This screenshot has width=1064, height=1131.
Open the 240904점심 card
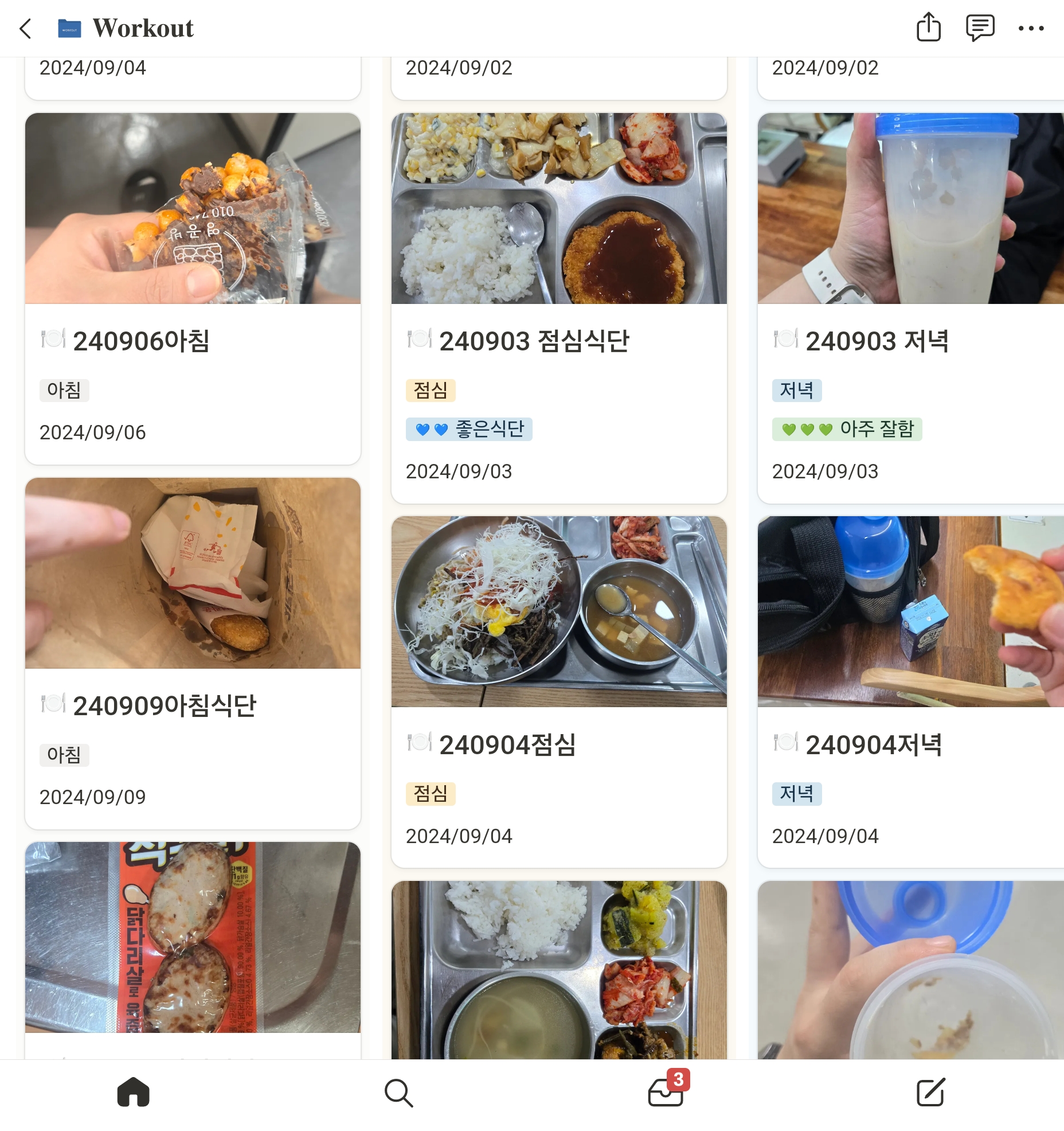click(x=507, y=744)
